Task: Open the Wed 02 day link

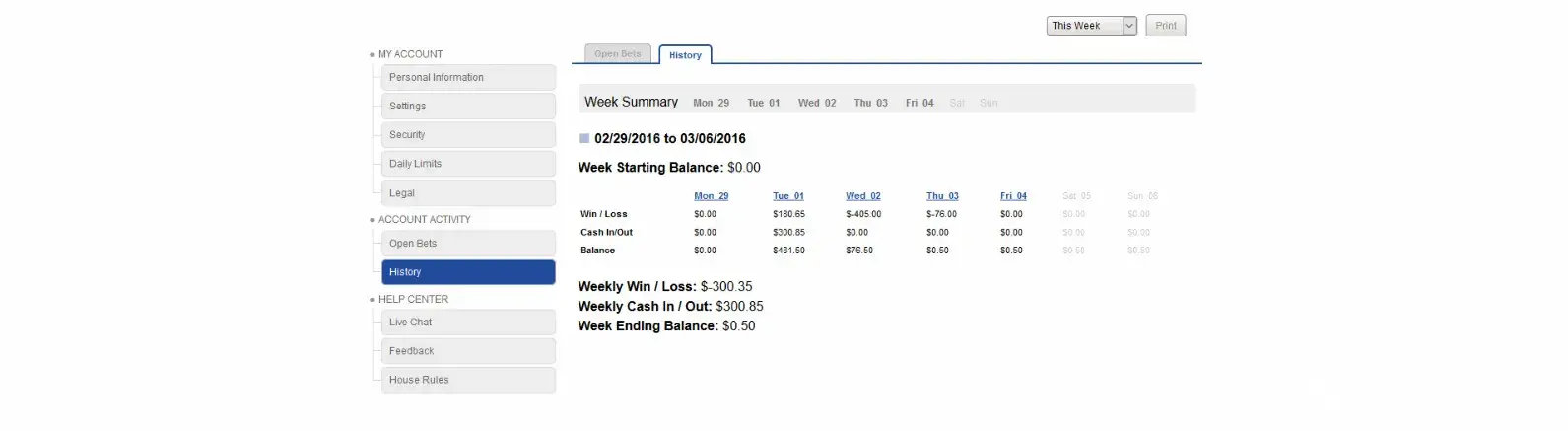Action: [x=862, y=196]
